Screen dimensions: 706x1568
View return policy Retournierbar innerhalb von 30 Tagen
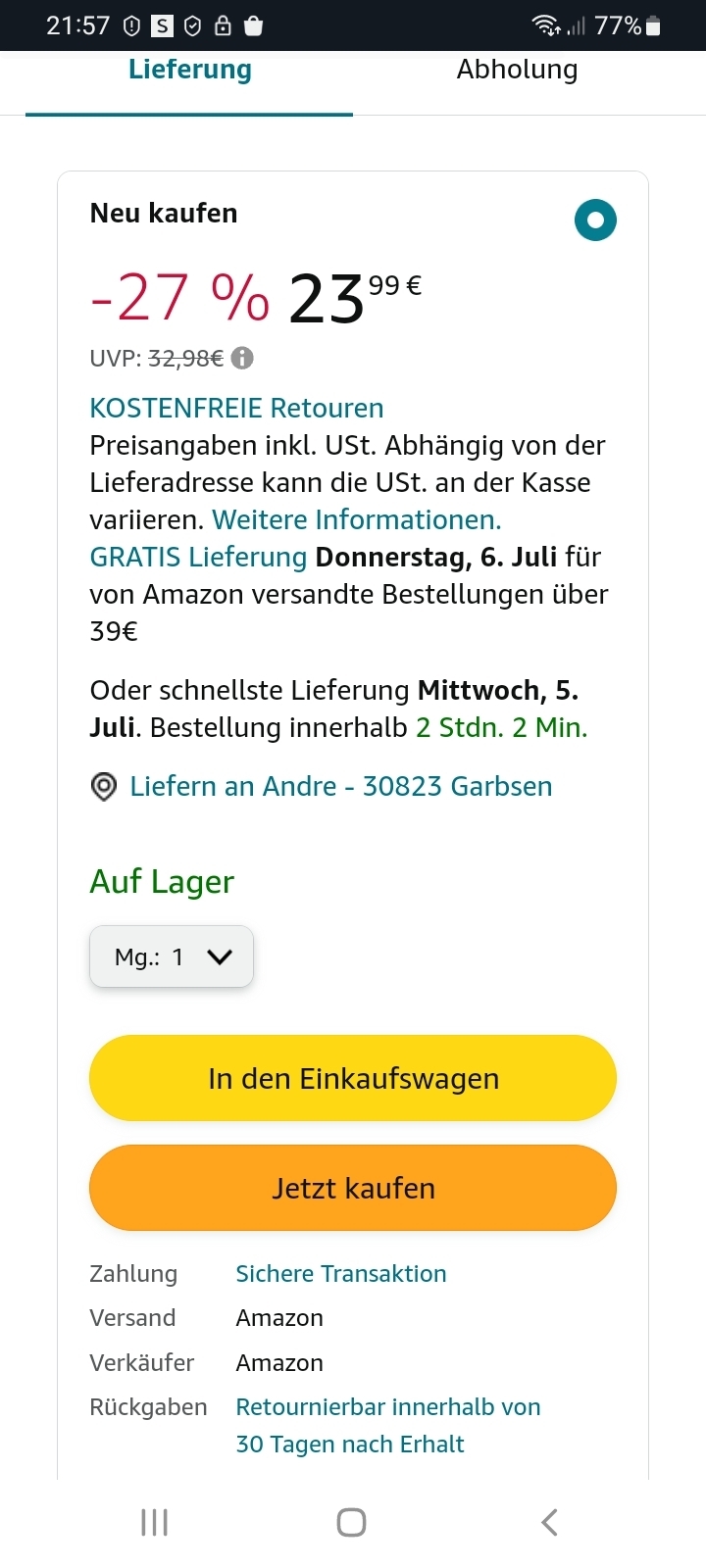click(388, 1426)
